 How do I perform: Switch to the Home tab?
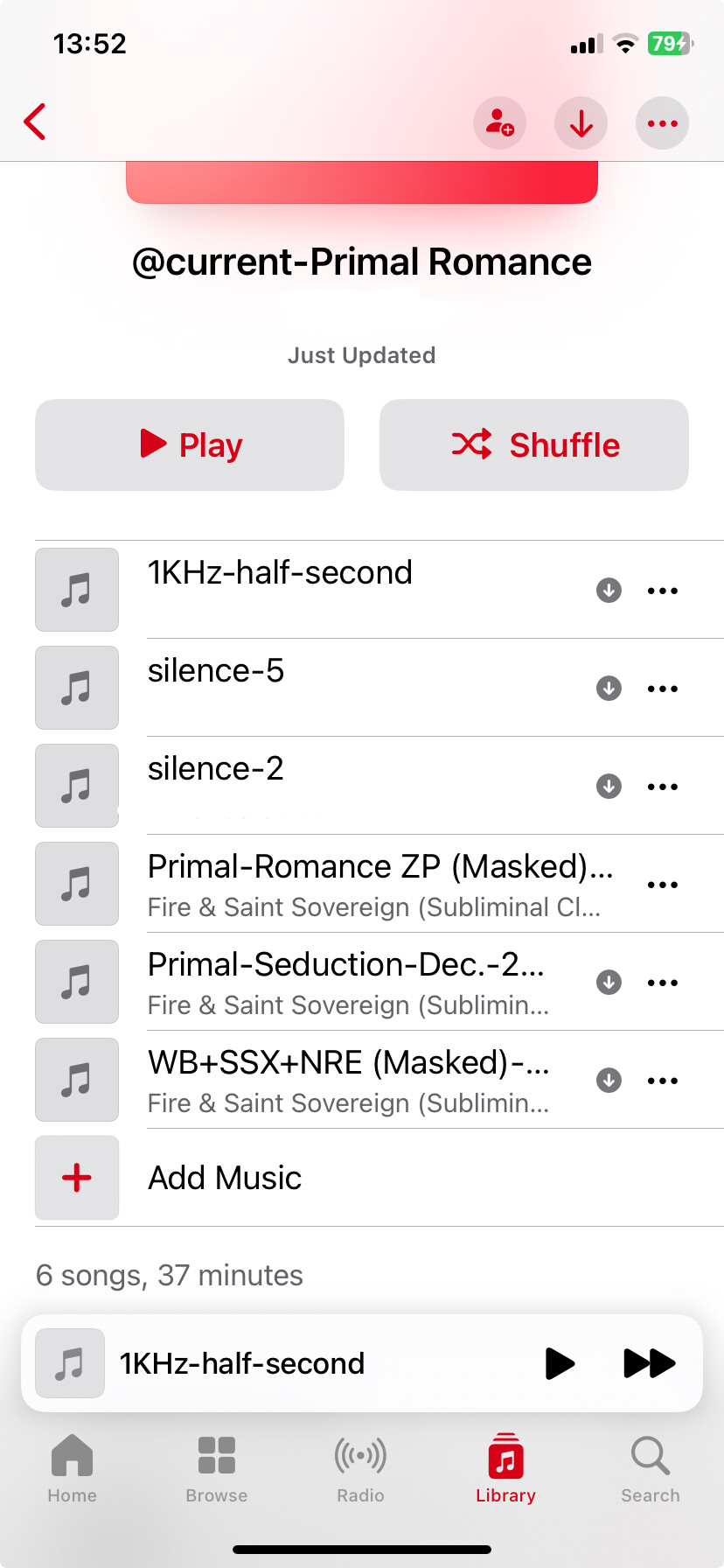point(73,1469)
